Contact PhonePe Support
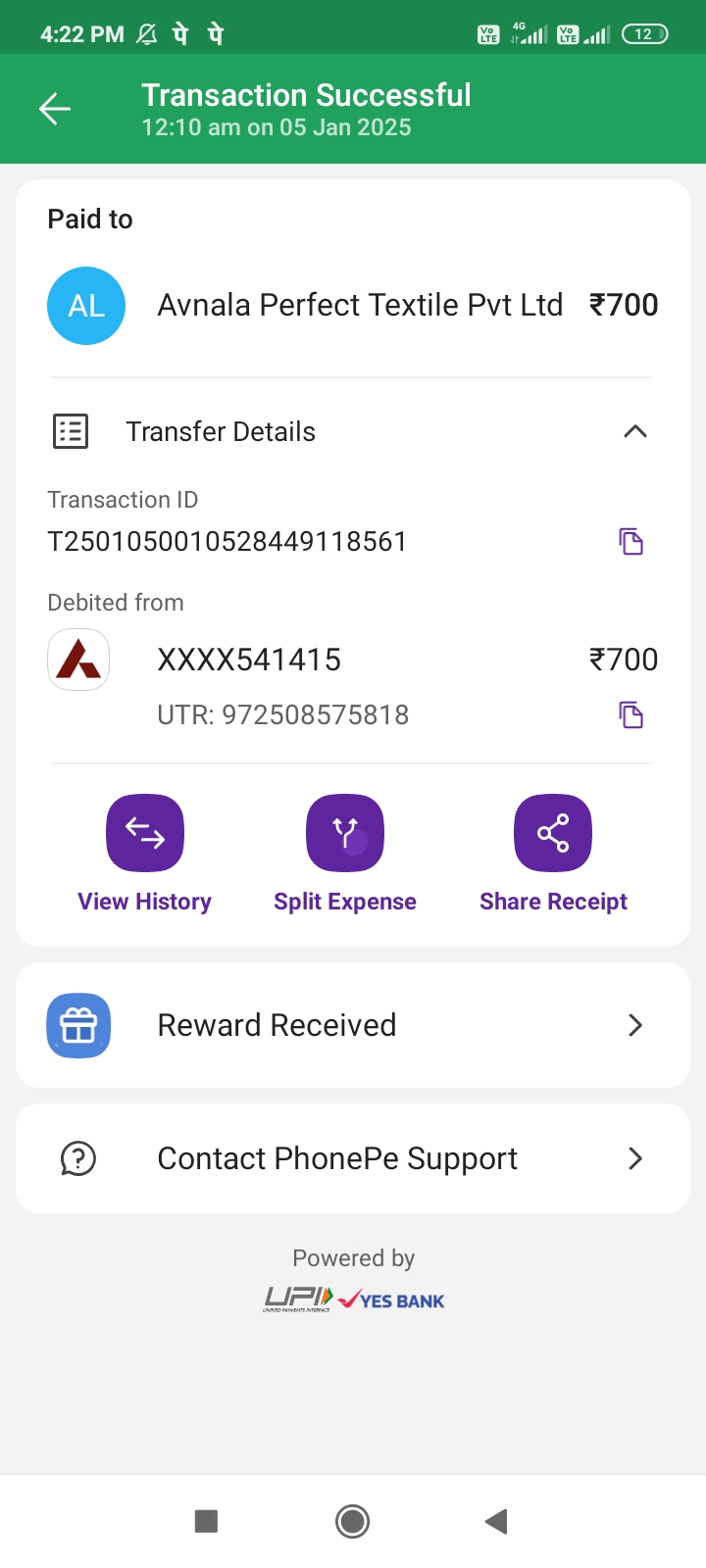 (353, 1158)
